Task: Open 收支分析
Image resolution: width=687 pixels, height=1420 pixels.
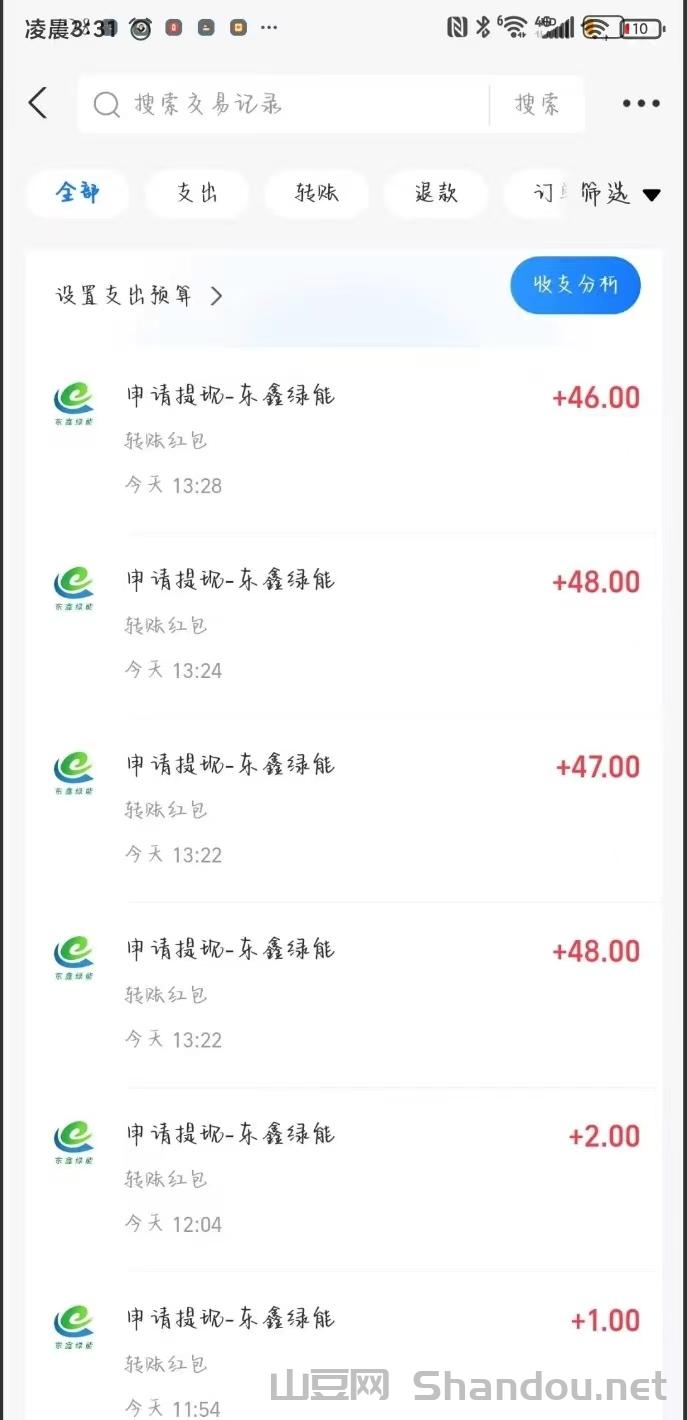Action: pyautogui.click(x=575, y=285)
